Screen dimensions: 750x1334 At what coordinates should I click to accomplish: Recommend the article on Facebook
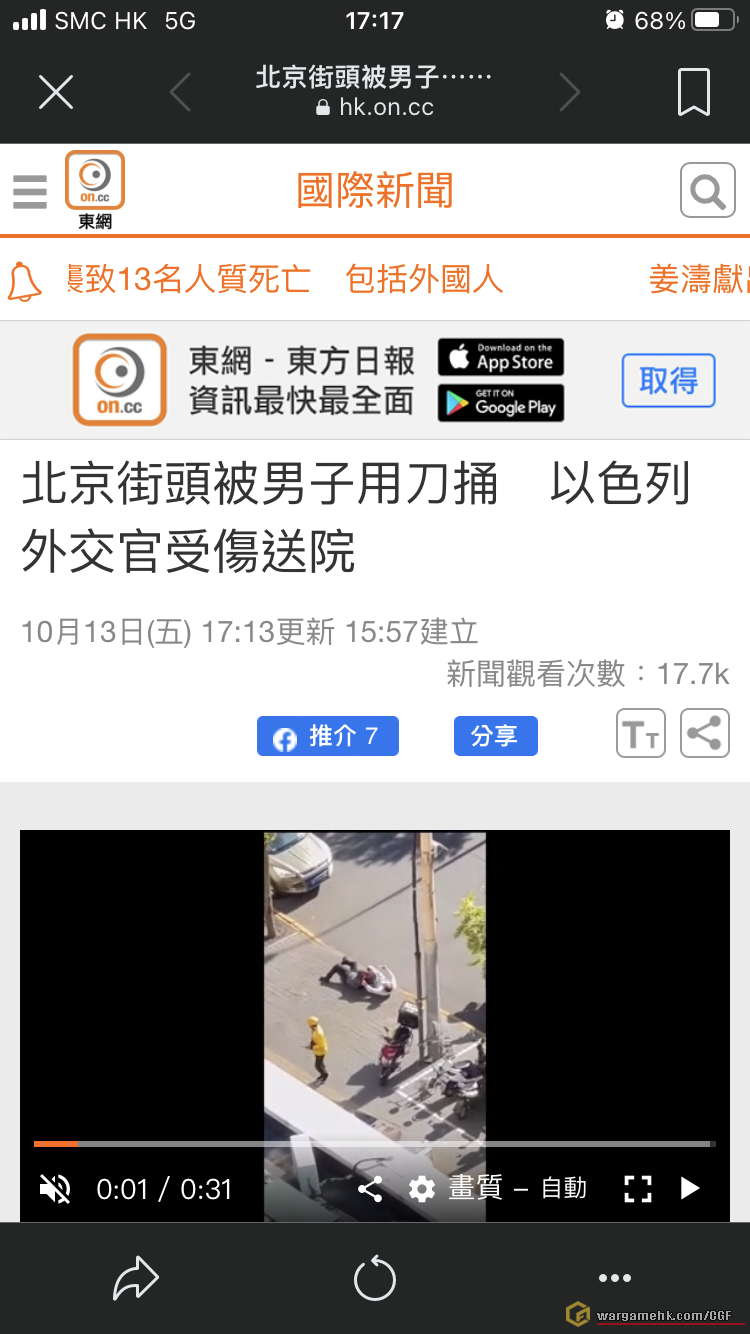pyautogui.click(x=327, y=736)
